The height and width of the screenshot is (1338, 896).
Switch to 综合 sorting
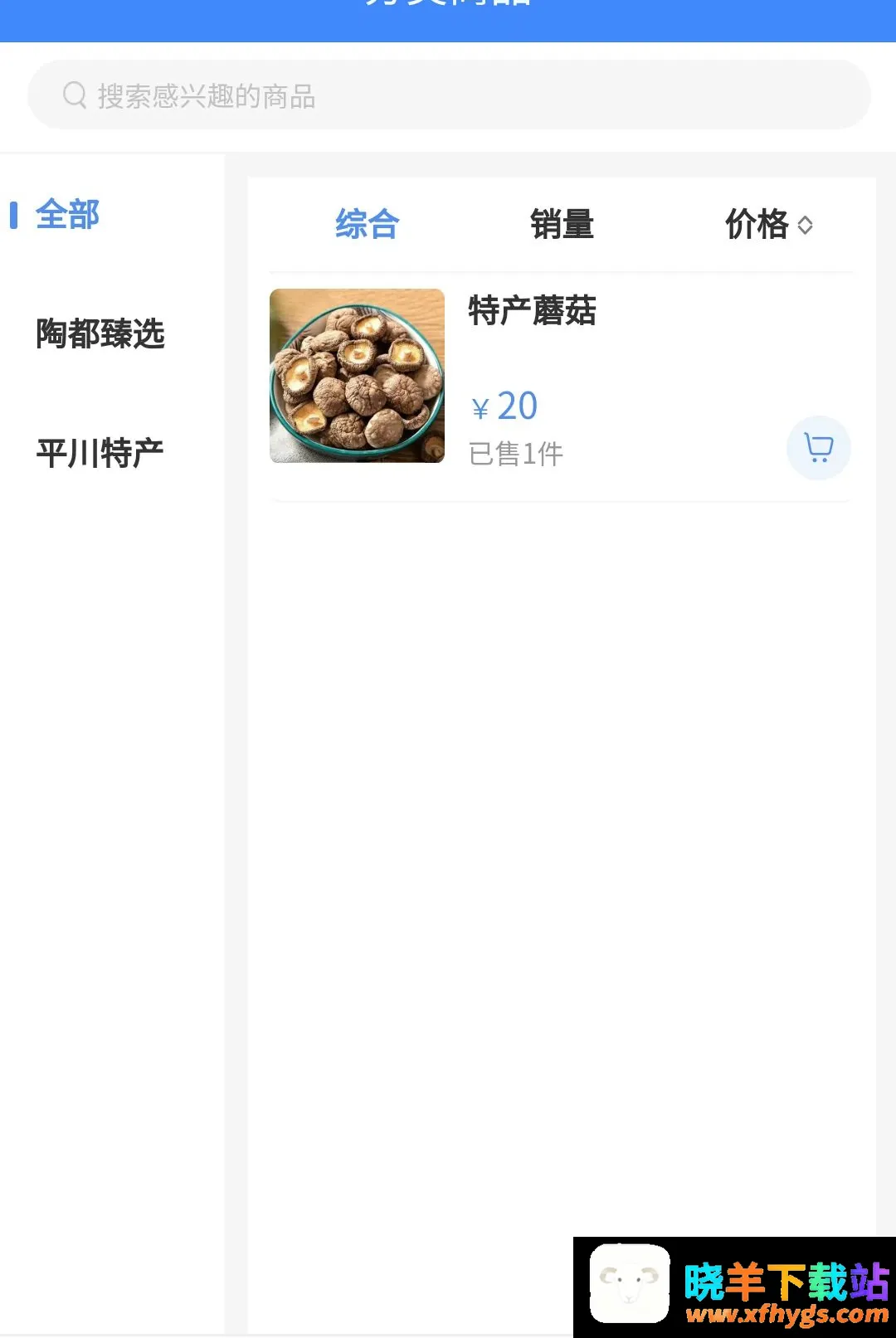(368, 224)
